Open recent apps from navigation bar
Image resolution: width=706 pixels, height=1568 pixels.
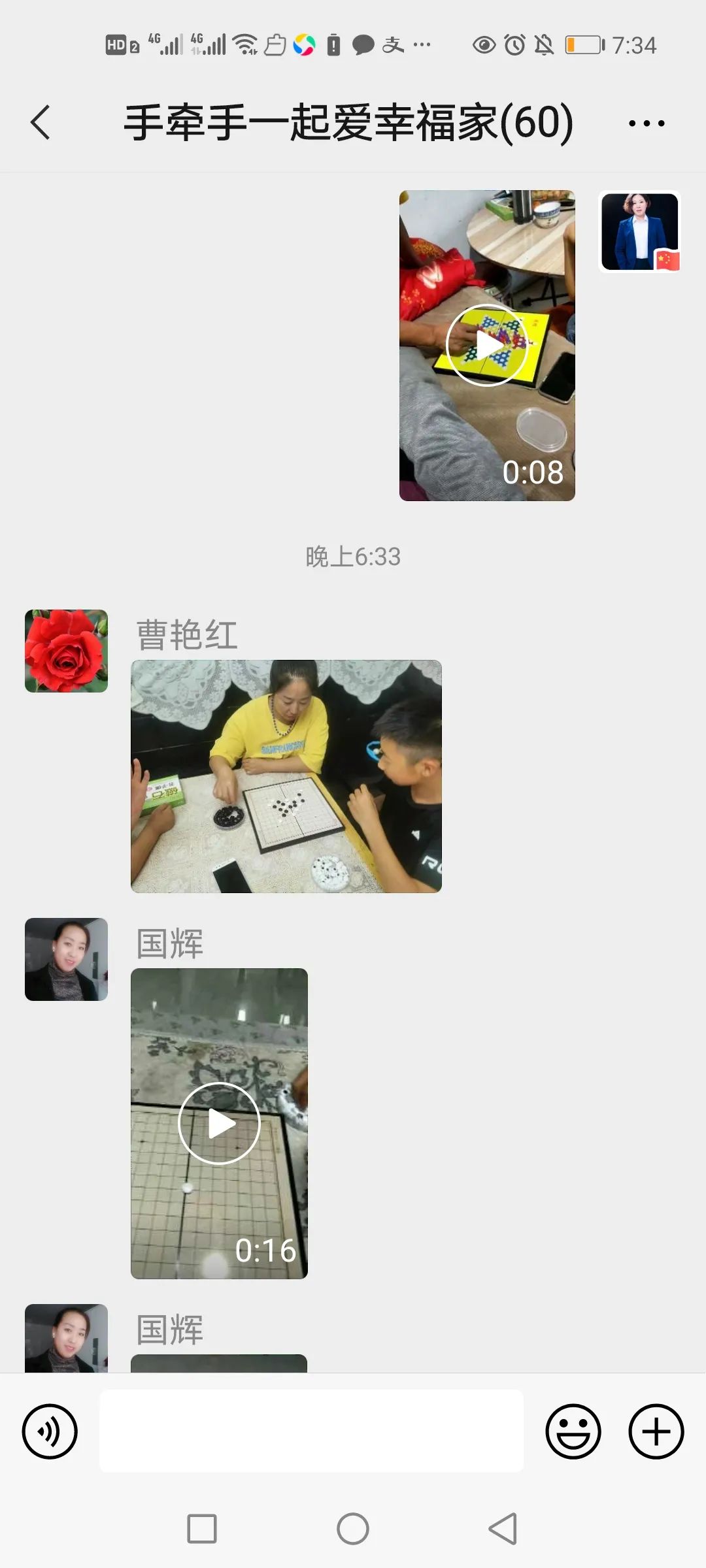(x=202, y=1529)
